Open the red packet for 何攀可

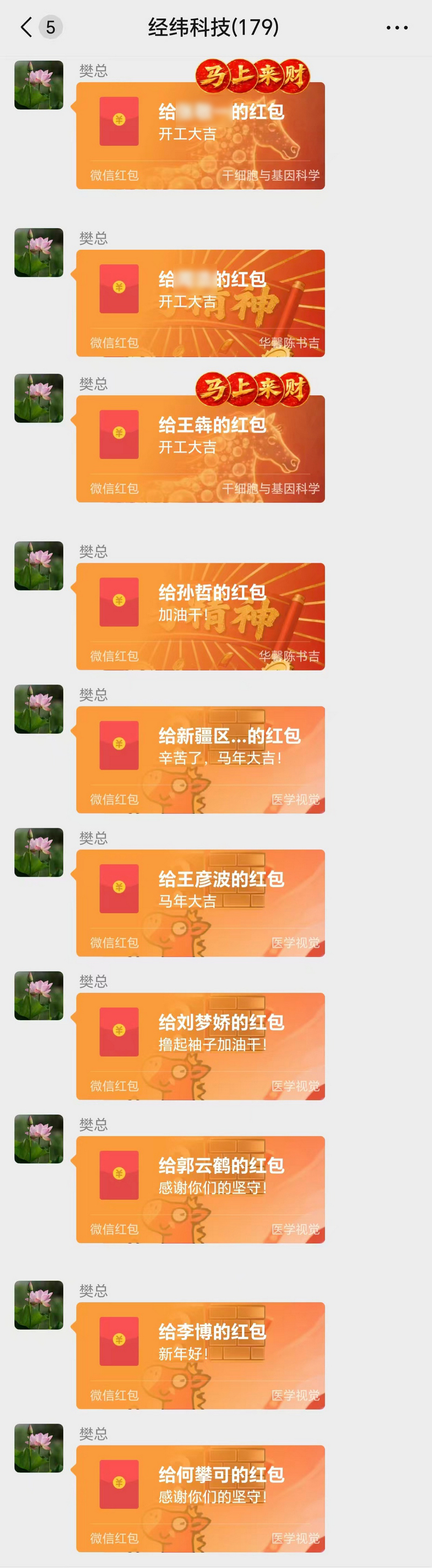pos(200,1497)
